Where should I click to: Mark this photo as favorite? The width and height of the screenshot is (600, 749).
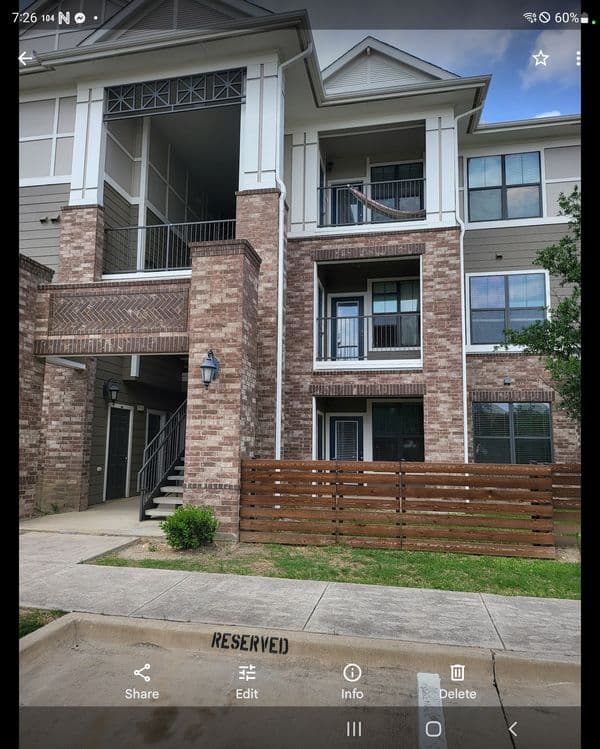pos(540,58)
